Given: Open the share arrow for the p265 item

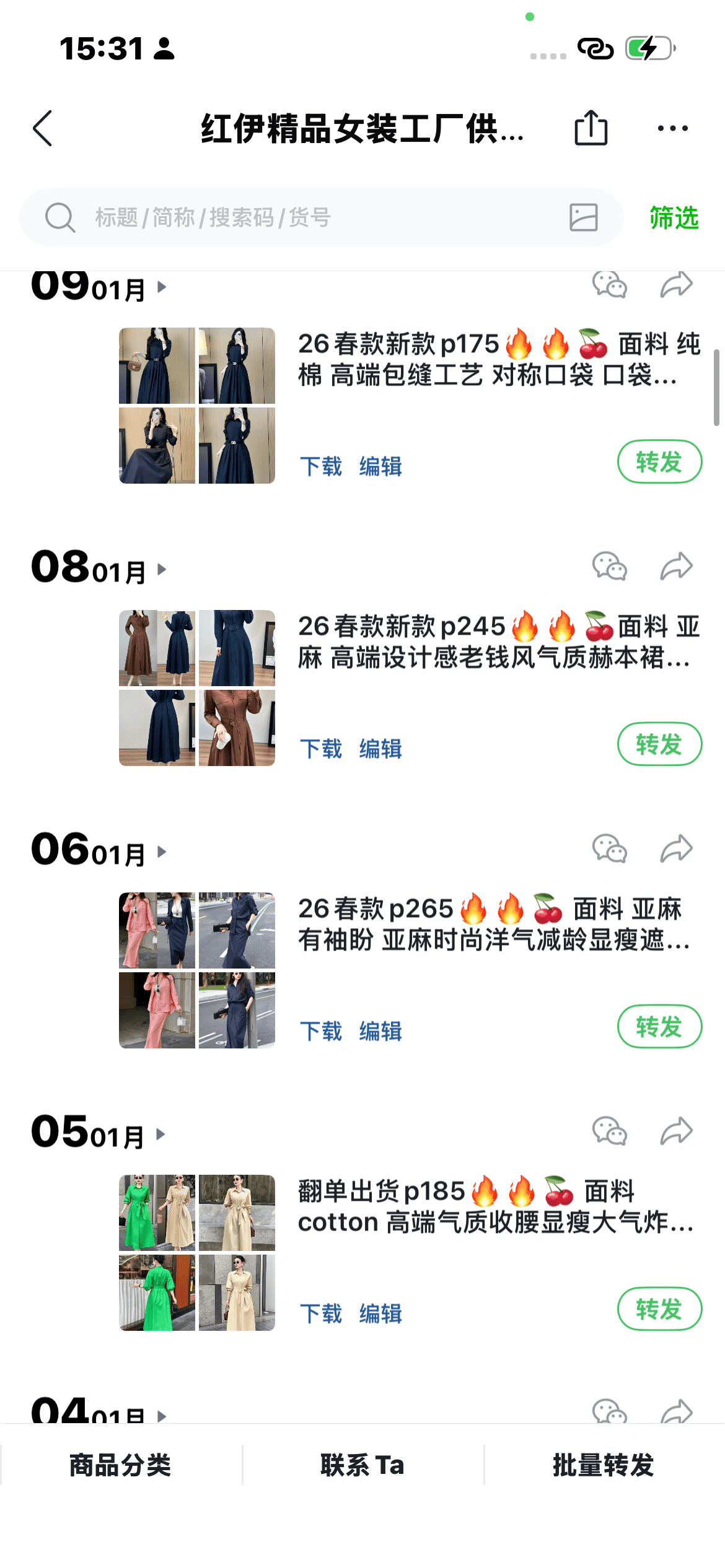Looking at the screenshot, I should pos(675,849).
